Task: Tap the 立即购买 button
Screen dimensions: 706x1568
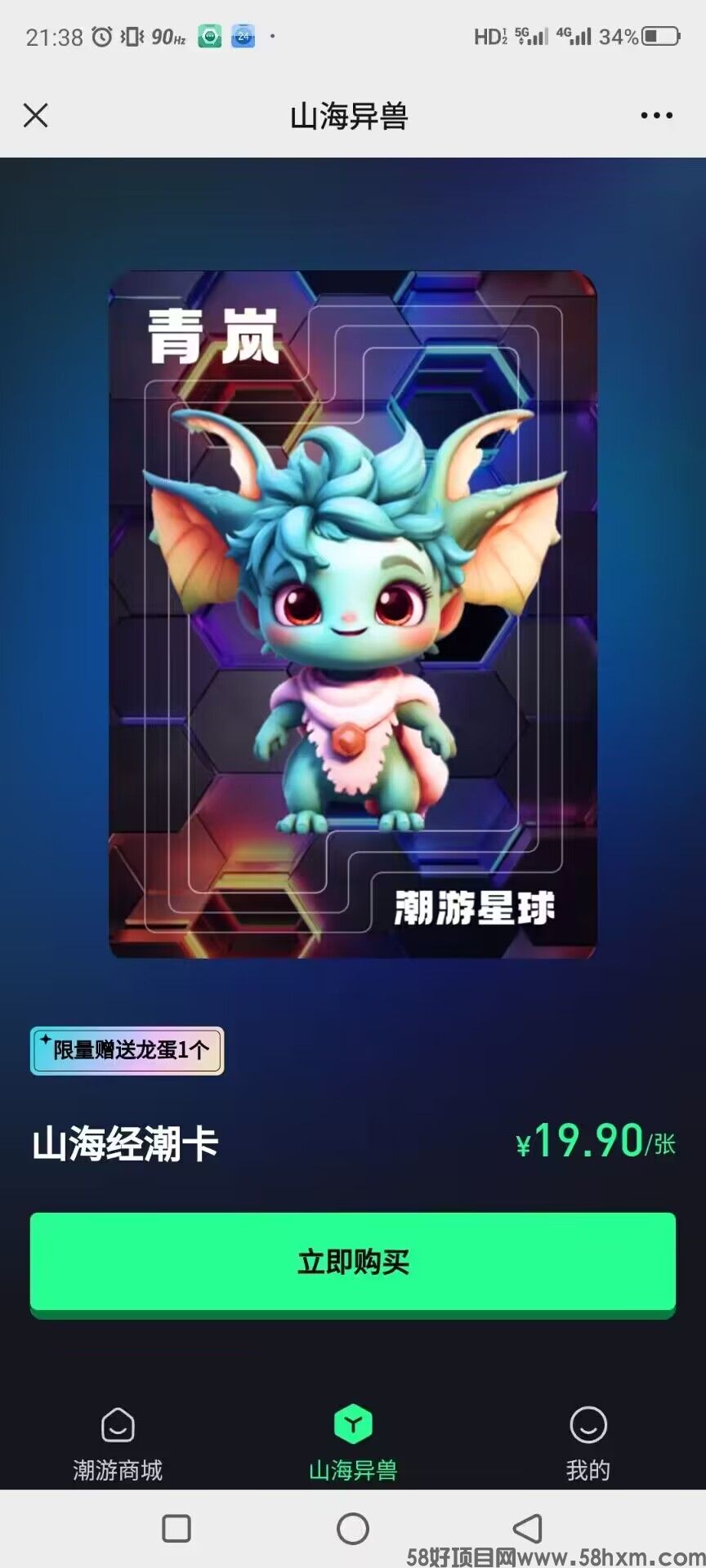Action: click(353, 1262)
